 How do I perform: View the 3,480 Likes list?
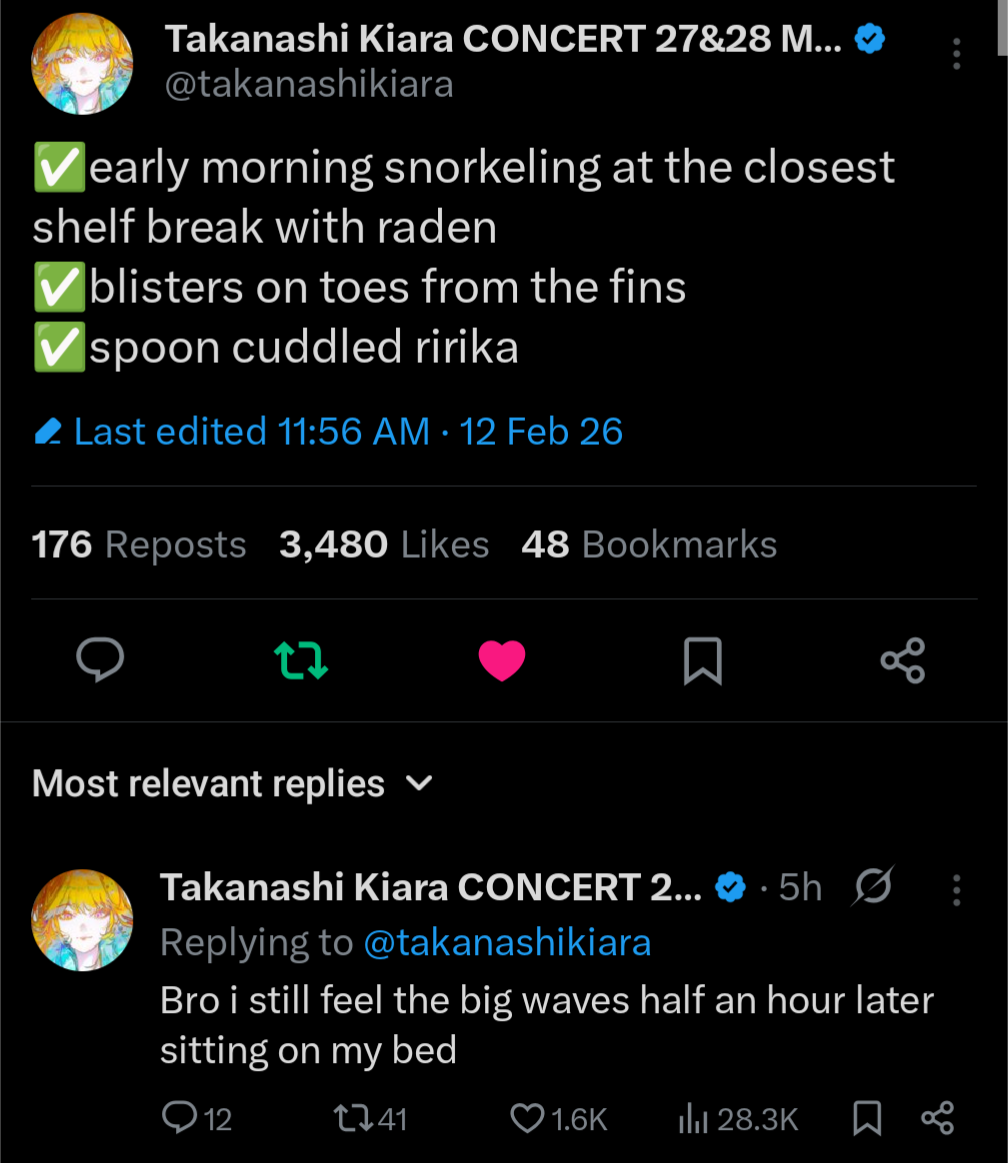384,545
